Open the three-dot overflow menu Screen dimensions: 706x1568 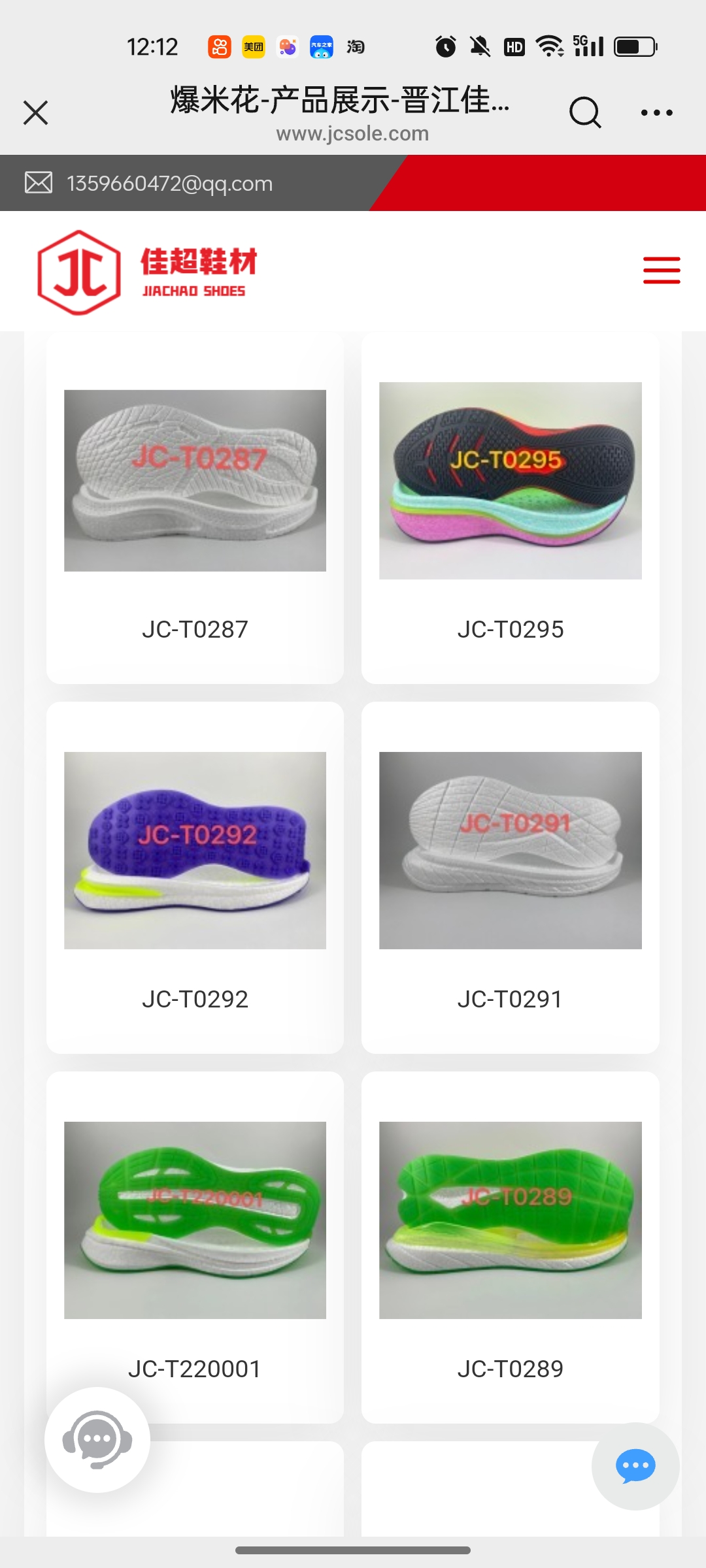pos(656,112)
